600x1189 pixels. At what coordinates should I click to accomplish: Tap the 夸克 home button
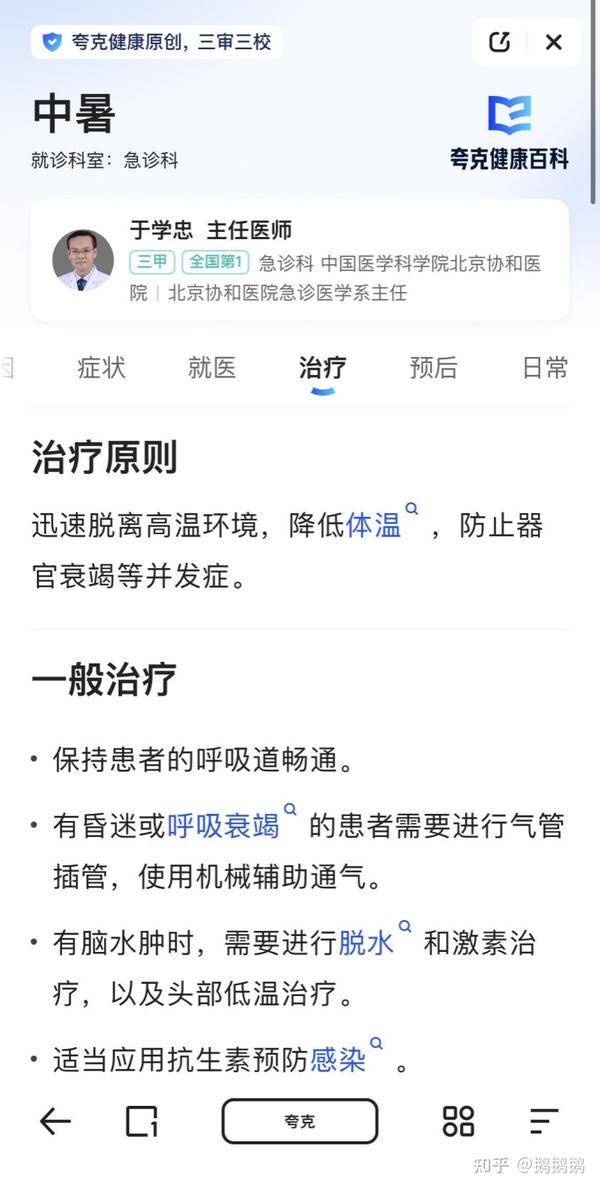point(300,1121)
